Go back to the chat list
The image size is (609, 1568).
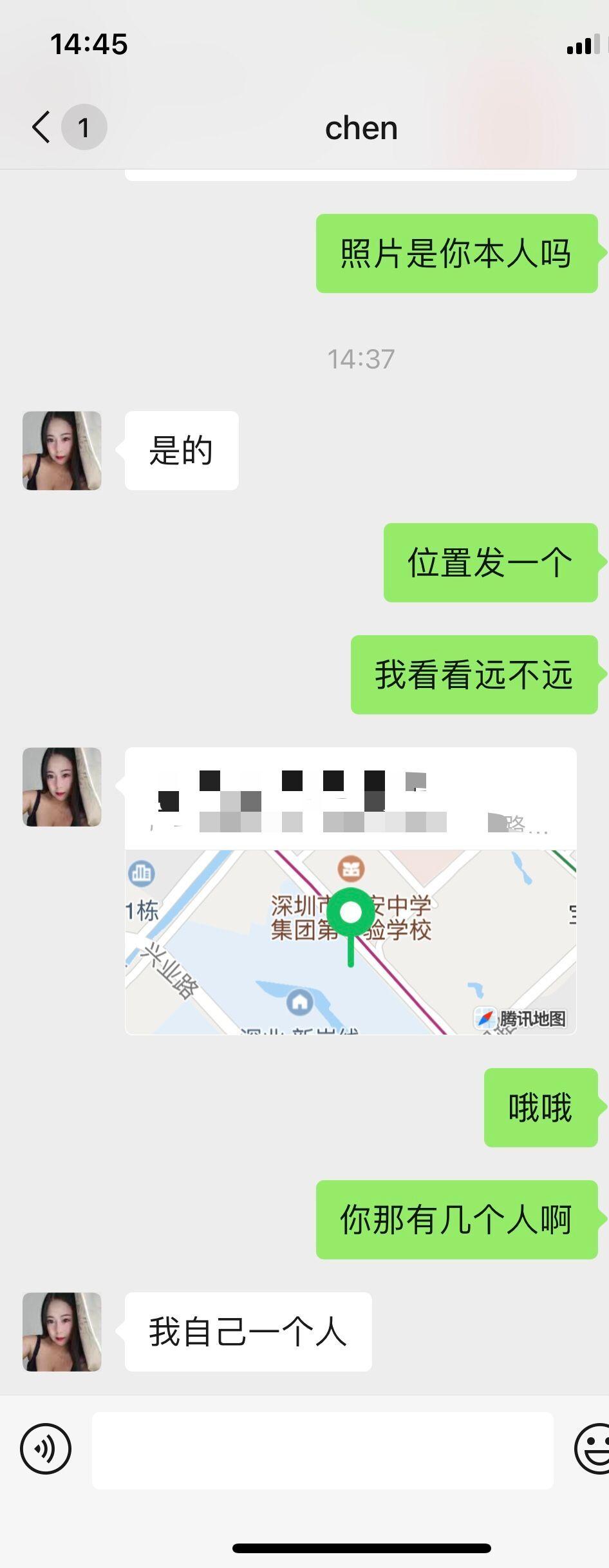(42, 127)
